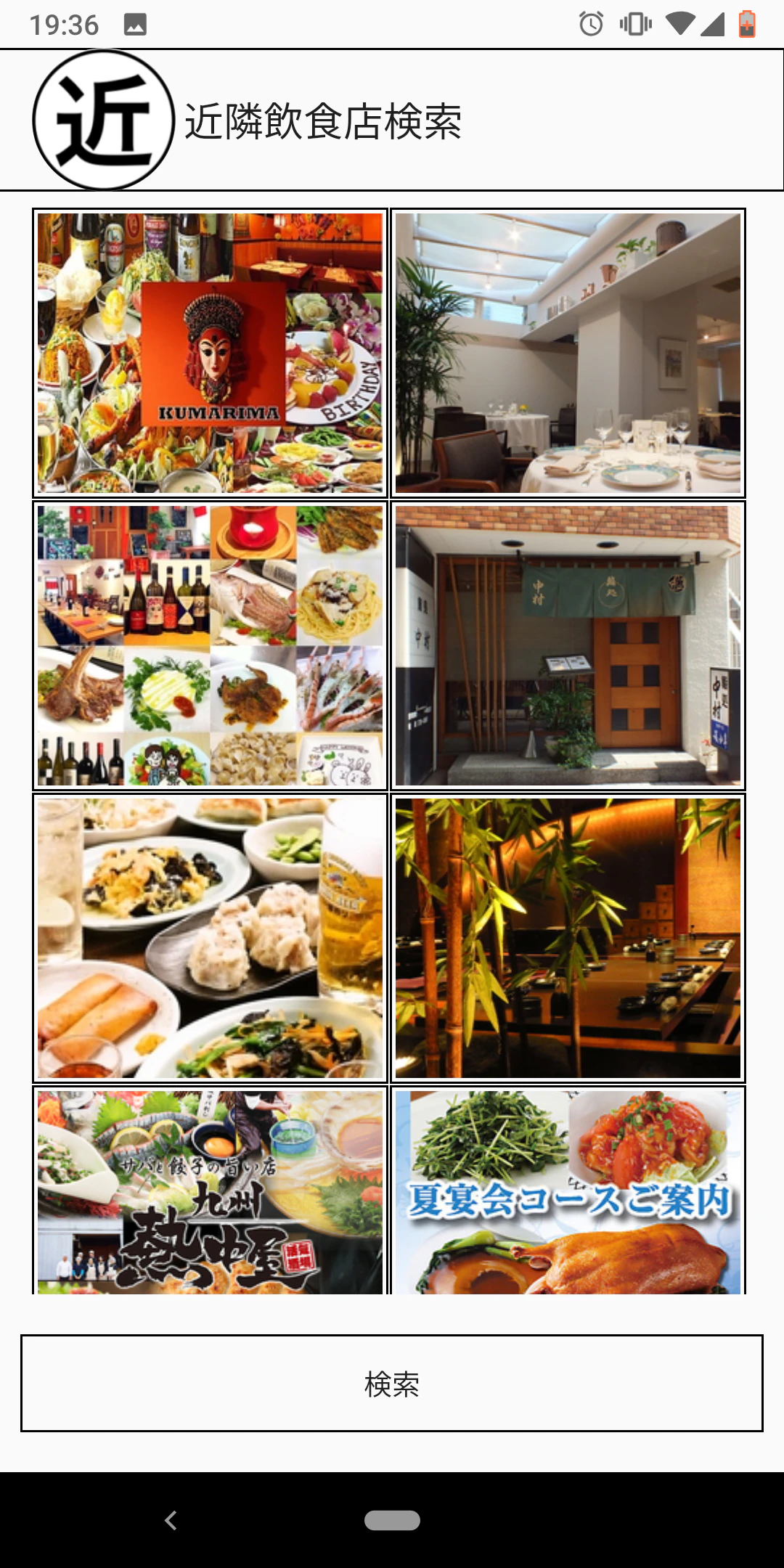Screen dimensions: 784x1568
Task: Select the wine bottles and pasta collage tile
Action: coord(210,645)
